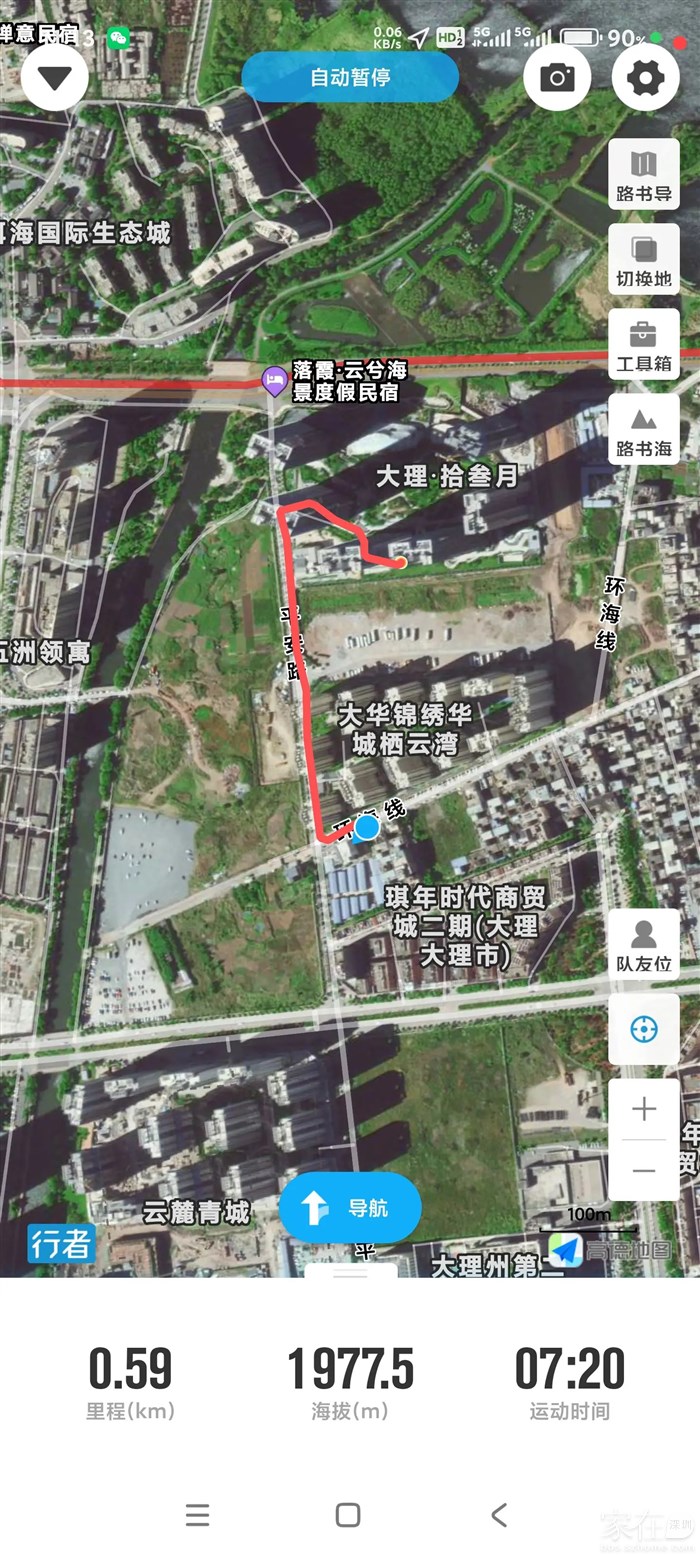Viewport: 700px width, 1555px height.
Task: Recenter map on my current location
Action: pyautogui.click(x=644, y=1029)
